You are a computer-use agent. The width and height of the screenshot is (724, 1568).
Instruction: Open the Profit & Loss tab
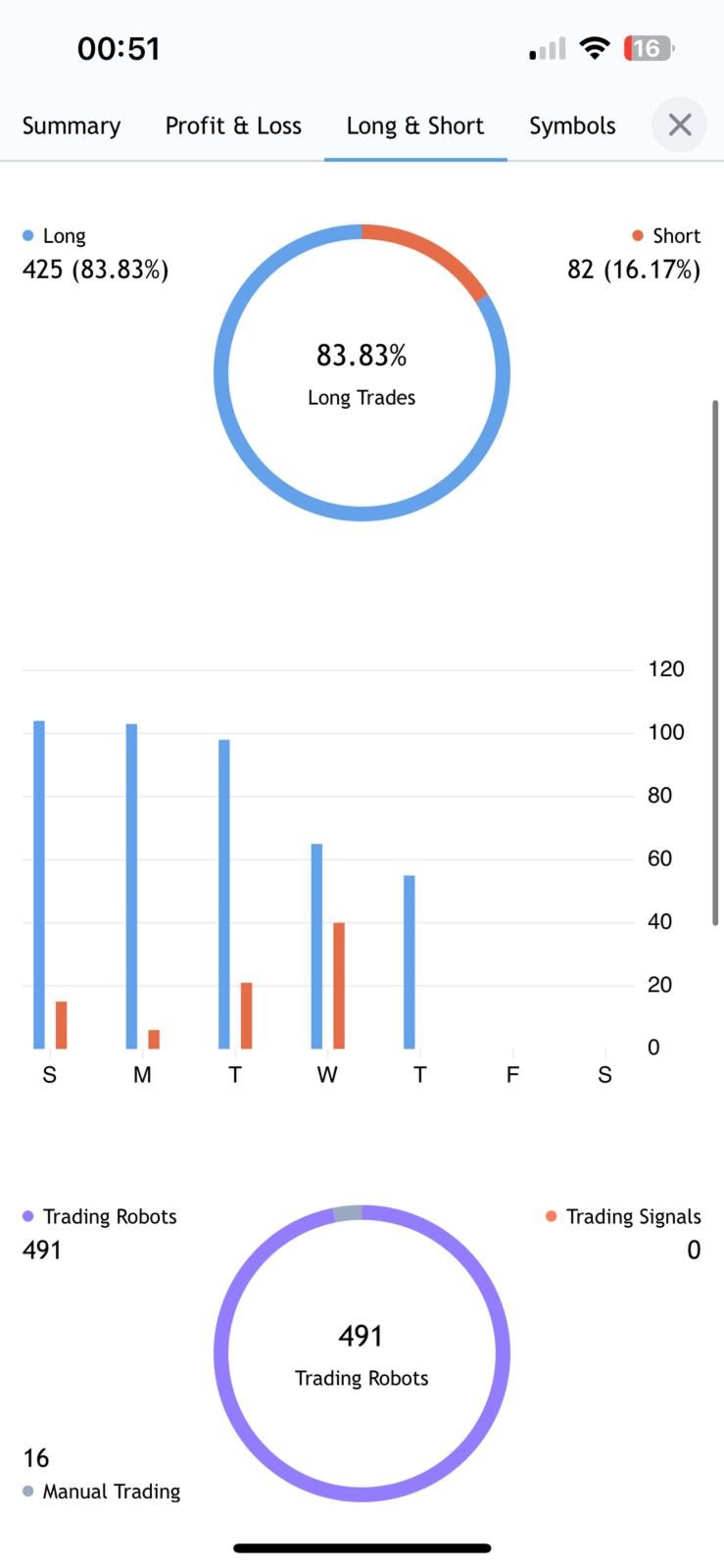click(x=233, y=125)
